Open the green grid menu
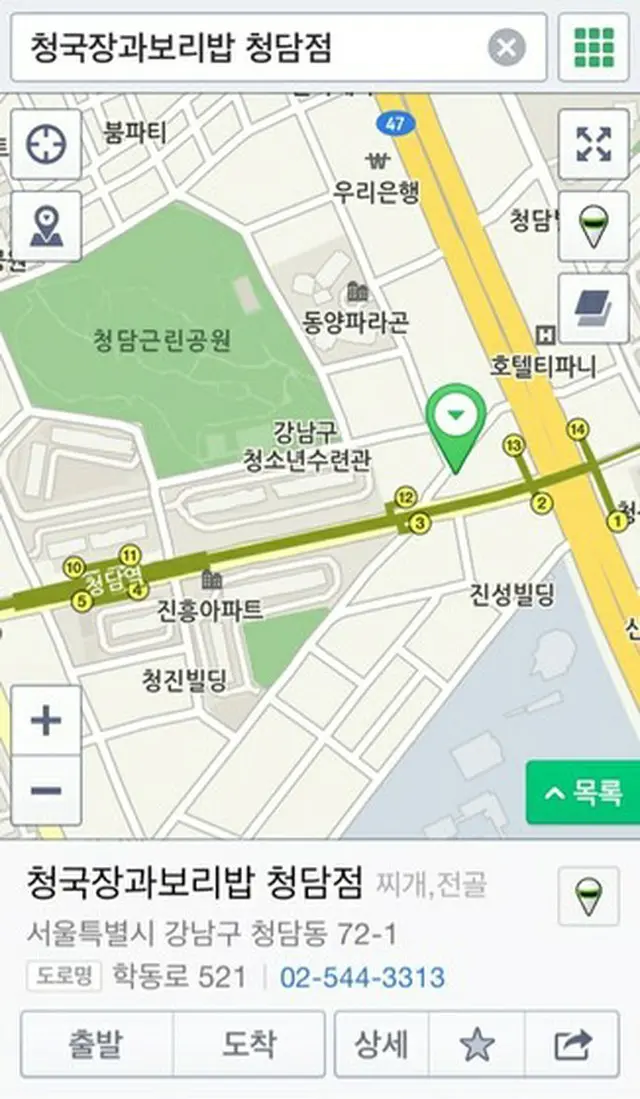The image size is (640, 1099). pos(594,47)
